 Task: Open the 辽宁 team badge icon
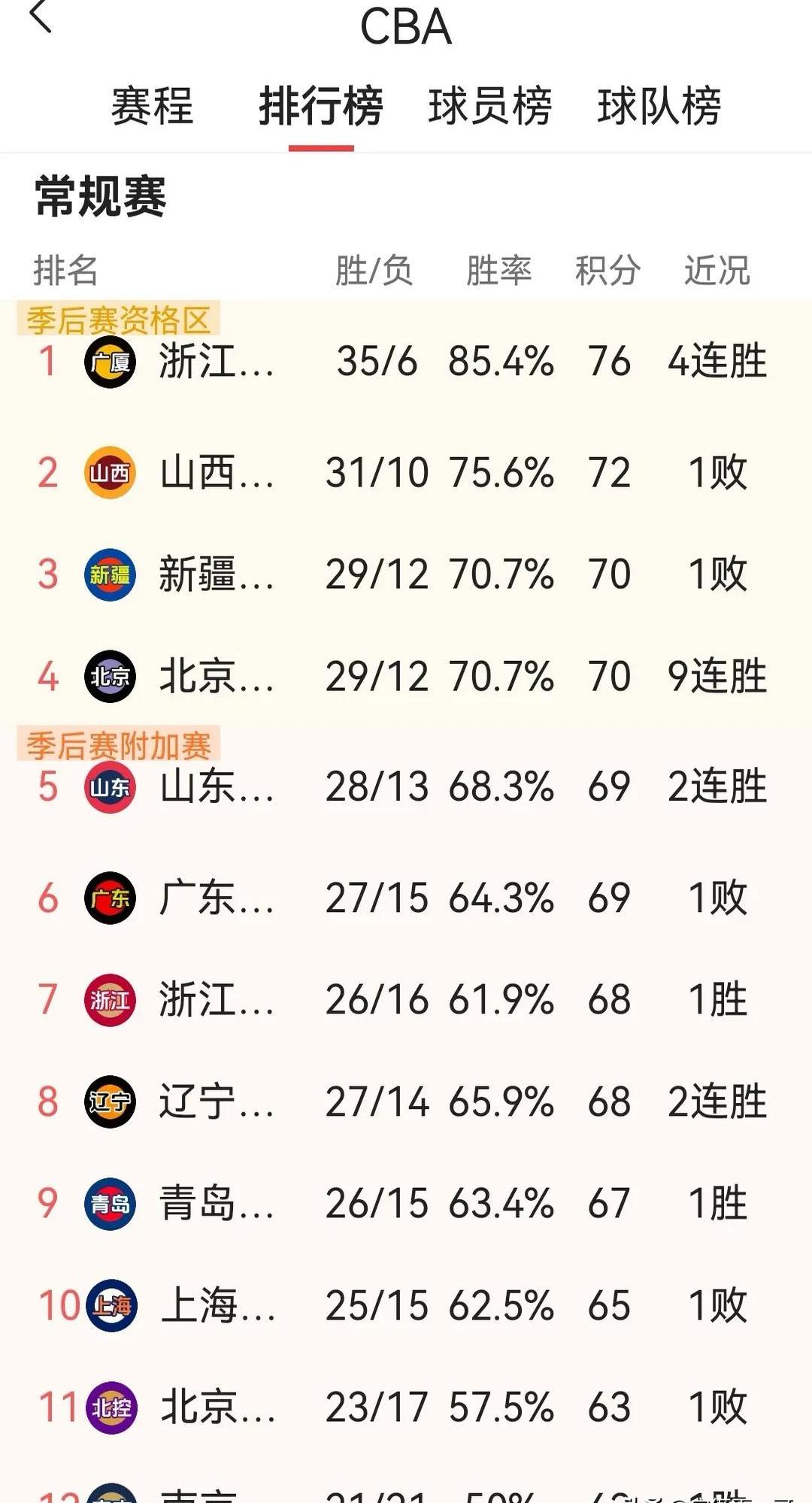point(110,1101)
